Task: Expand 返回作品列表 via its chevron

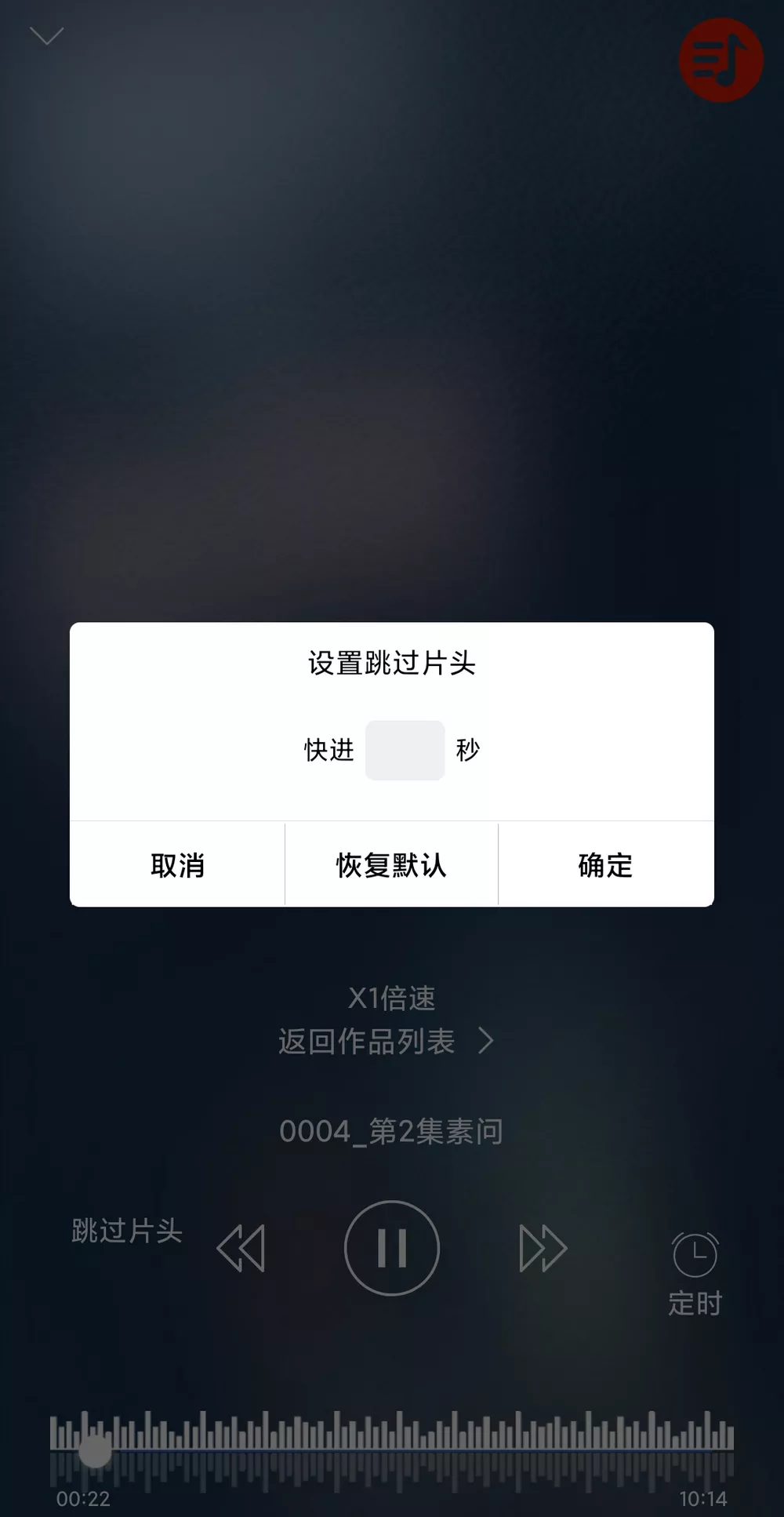Action: 486,1040
